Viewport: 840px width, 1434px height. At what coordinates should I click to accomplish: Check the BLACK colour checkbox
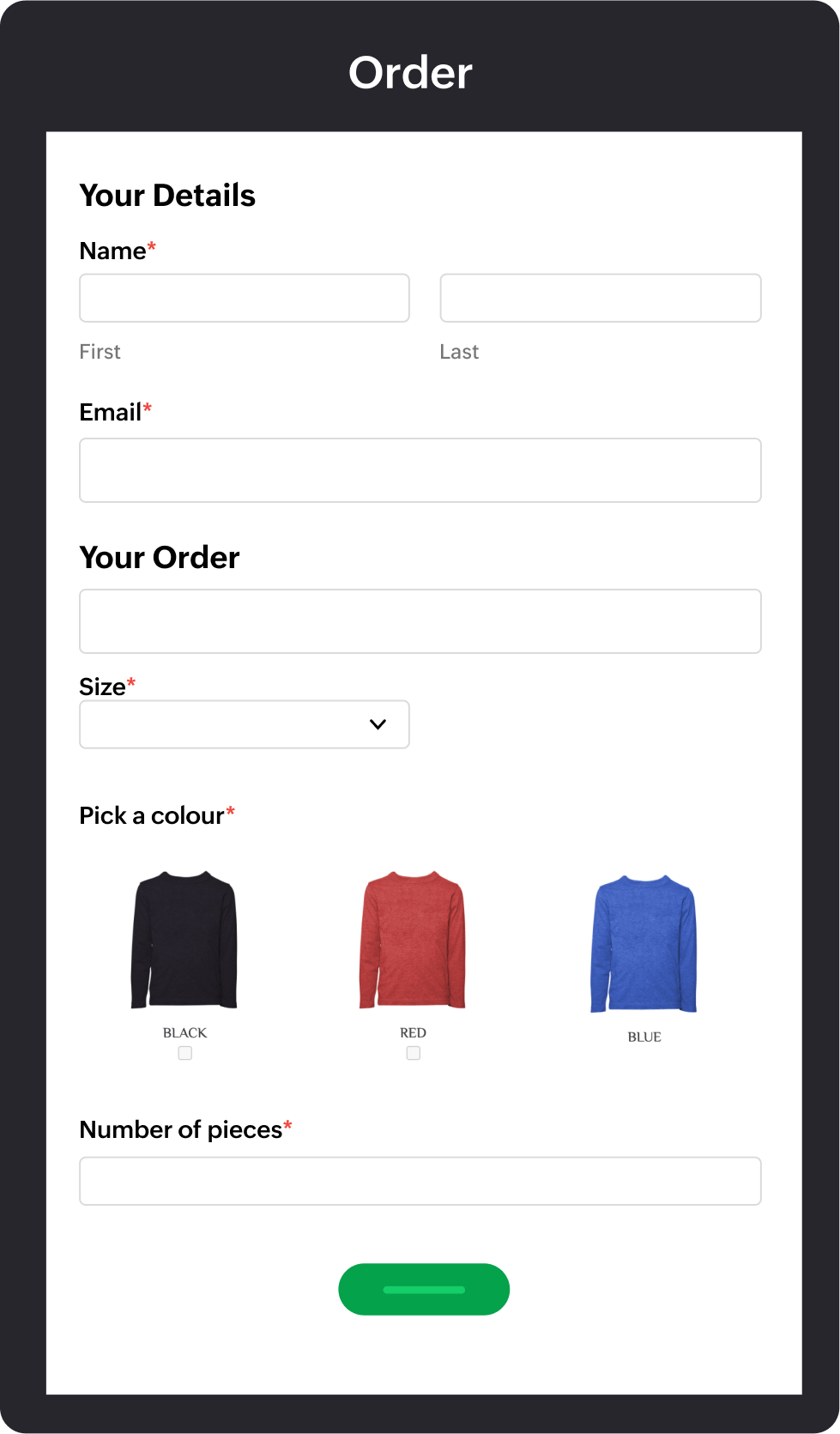pyautogui.click(x=185, y=1053)
